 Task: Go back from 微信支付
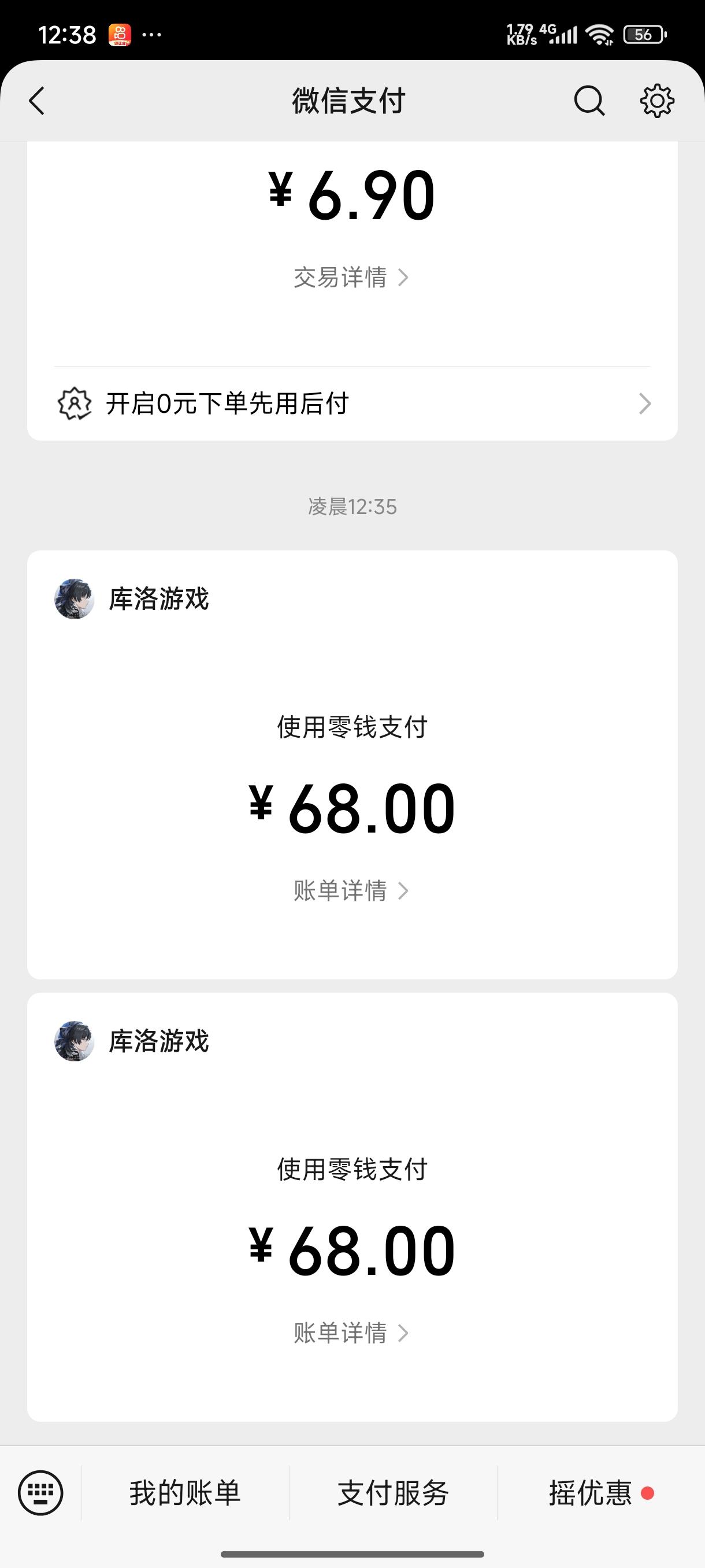tap(38, 101)
